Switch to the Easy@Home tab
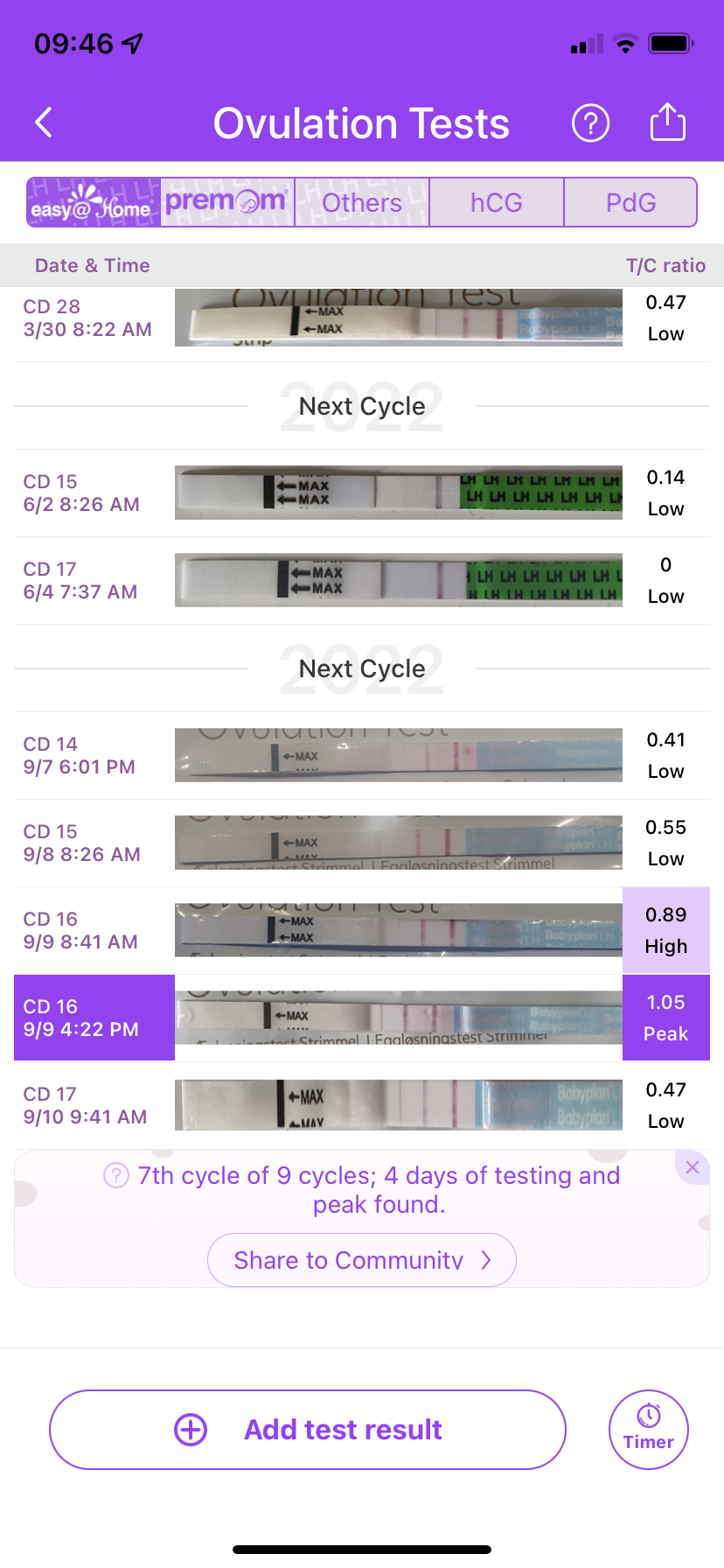 coord(94,202)
